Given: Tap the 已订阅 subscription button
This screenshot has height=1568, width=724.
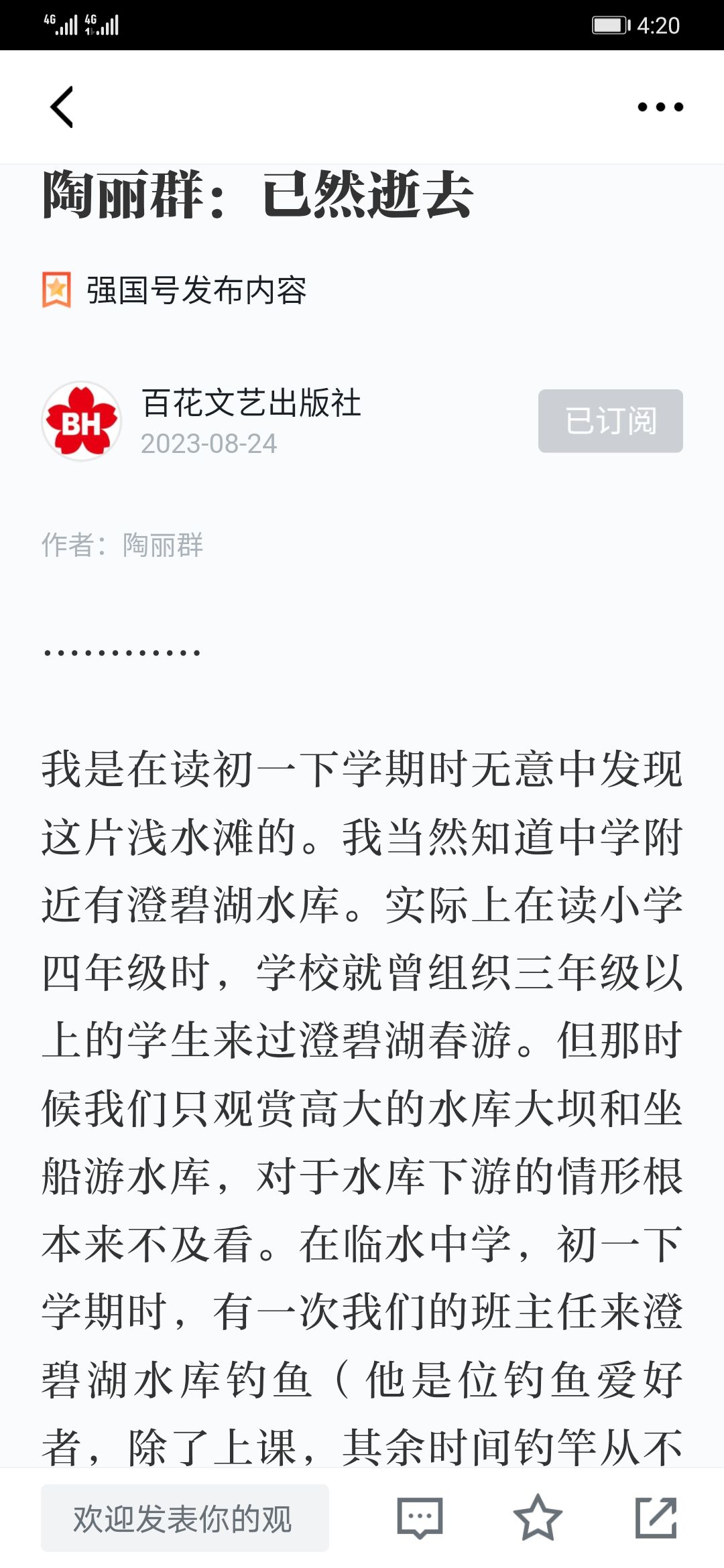Looking at the screenshot, I should [x=611, y=421].
